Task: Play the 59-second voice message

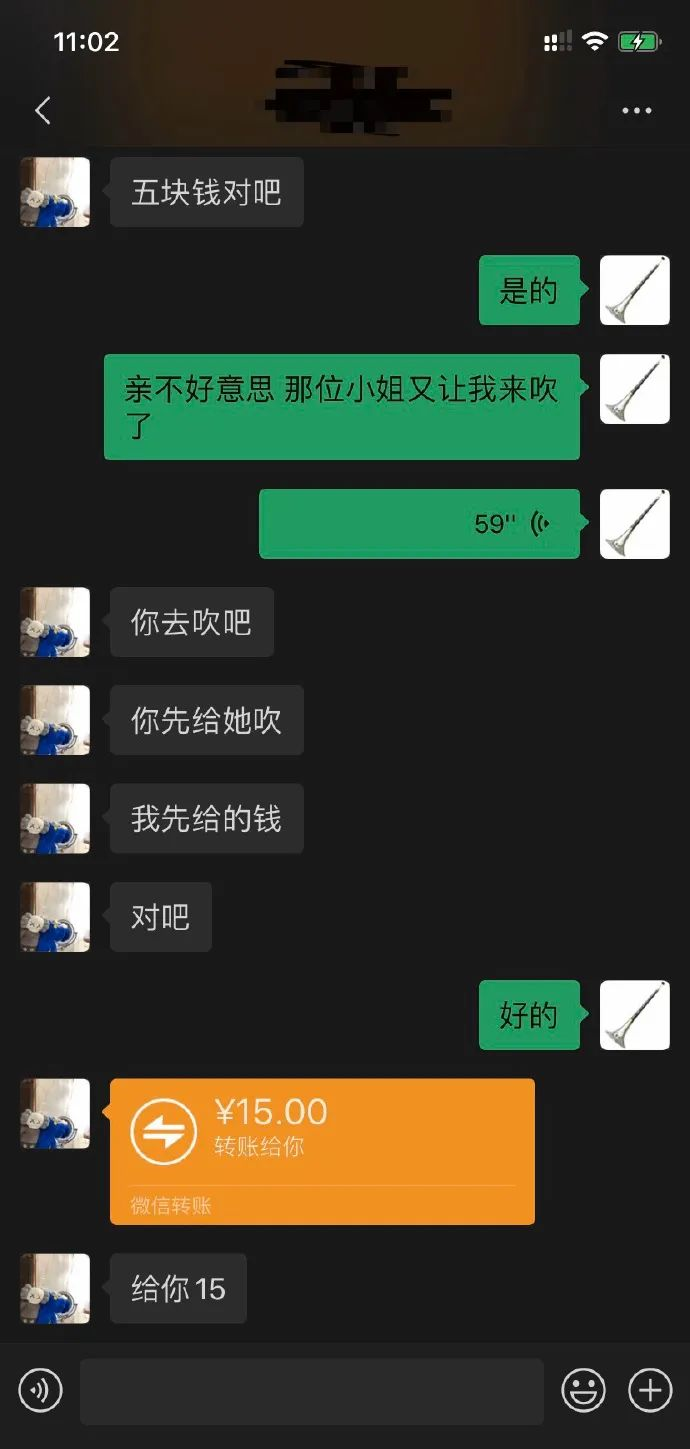Action: (420, 523)
